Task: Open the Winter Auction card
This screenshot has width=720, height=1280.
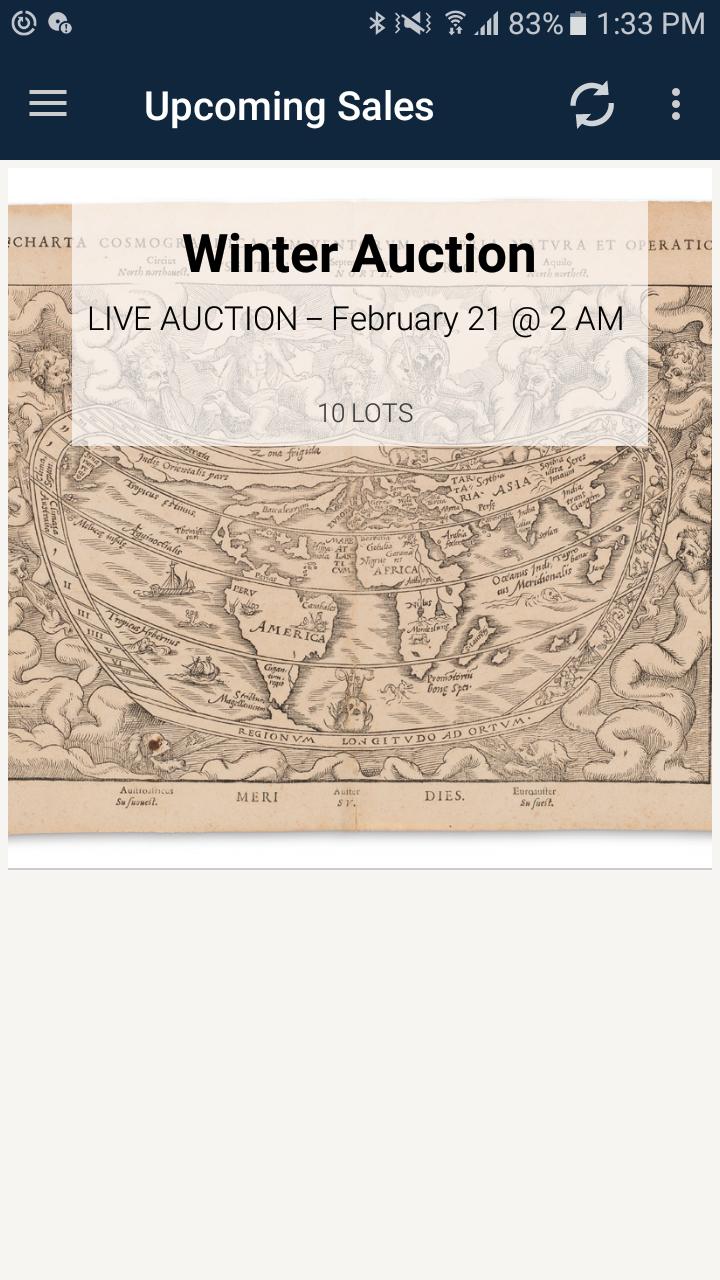Action: [360, 518]
